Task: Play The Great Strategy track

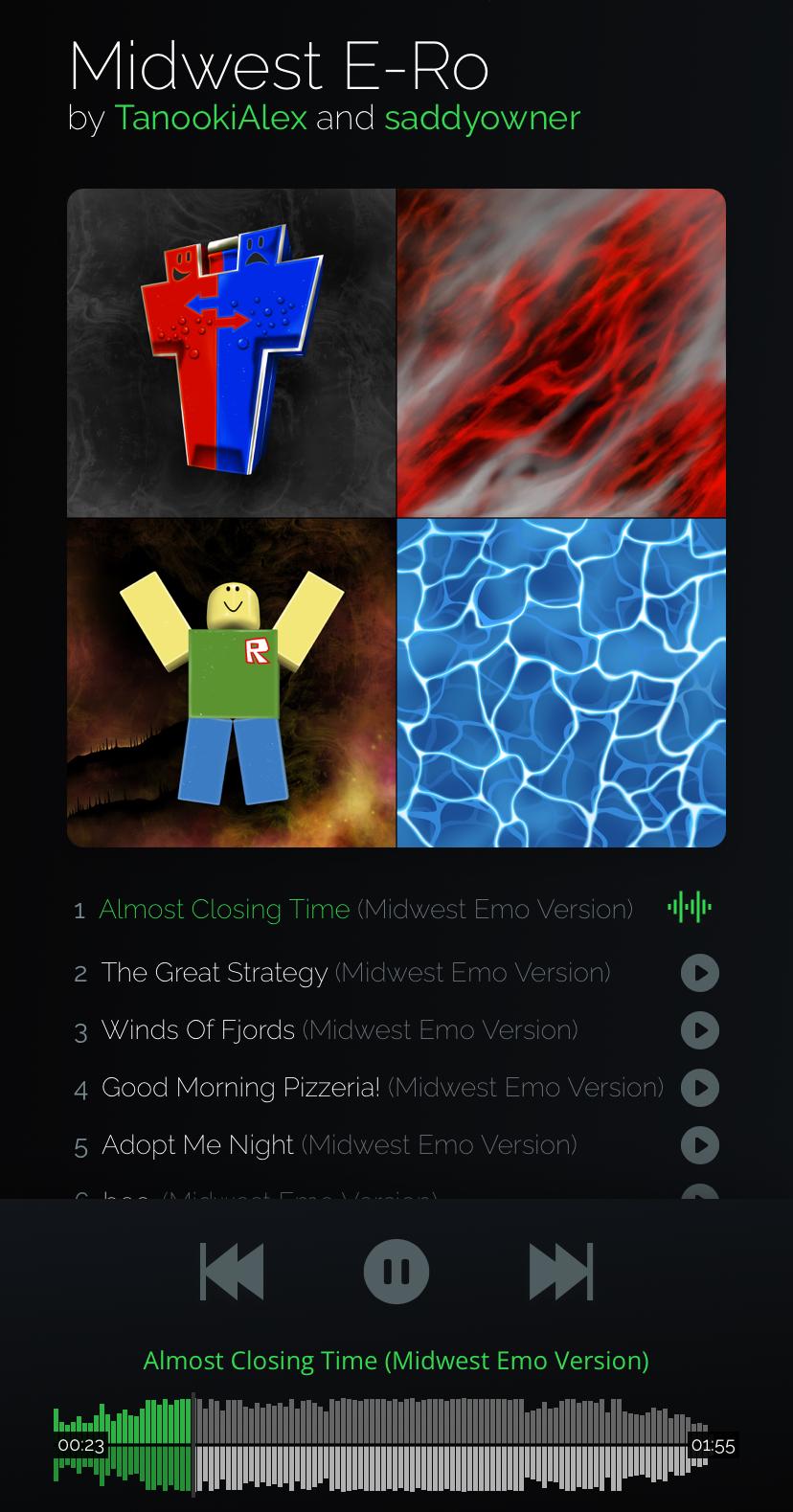Action: click(x=700, y=973)
